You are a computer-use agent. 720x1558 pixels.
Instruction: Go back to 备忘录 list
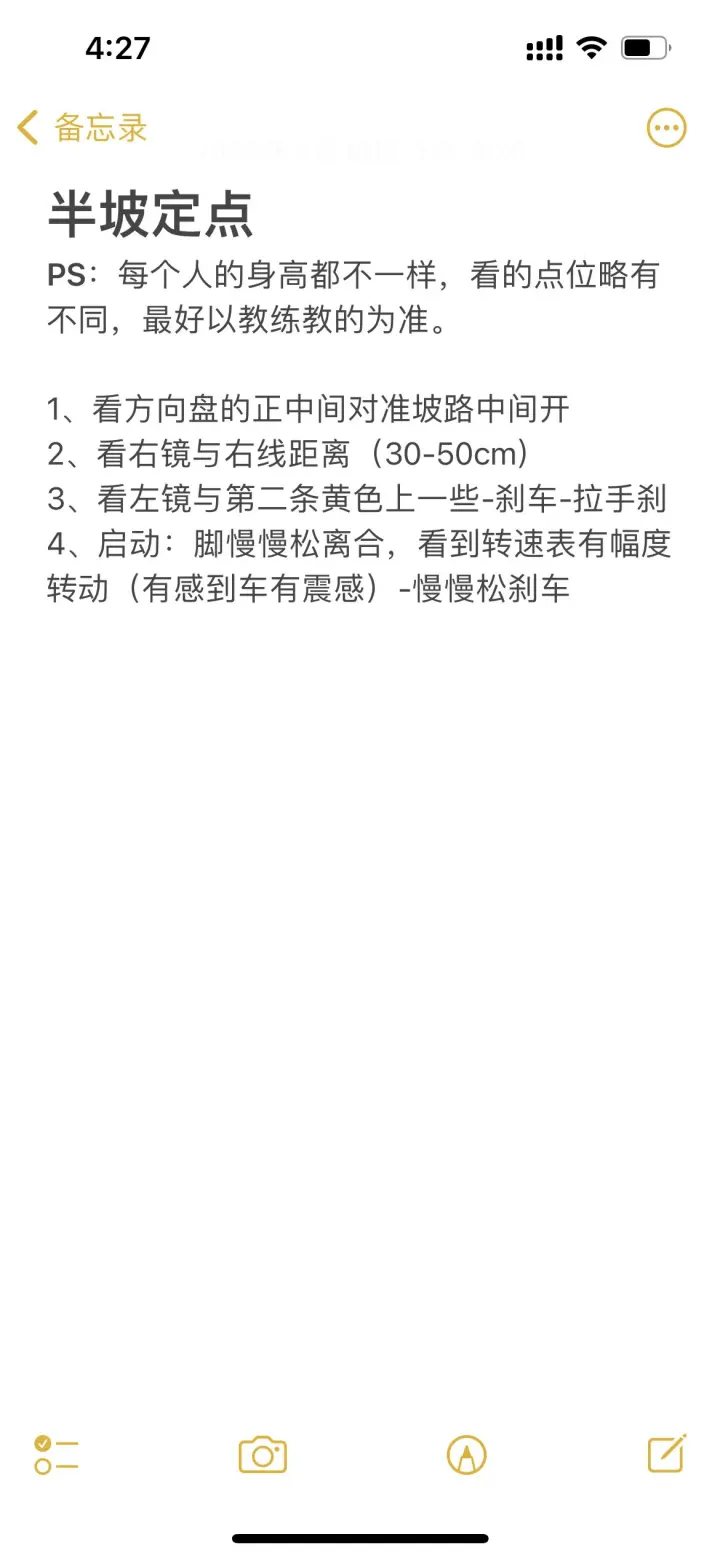(82, 128)
